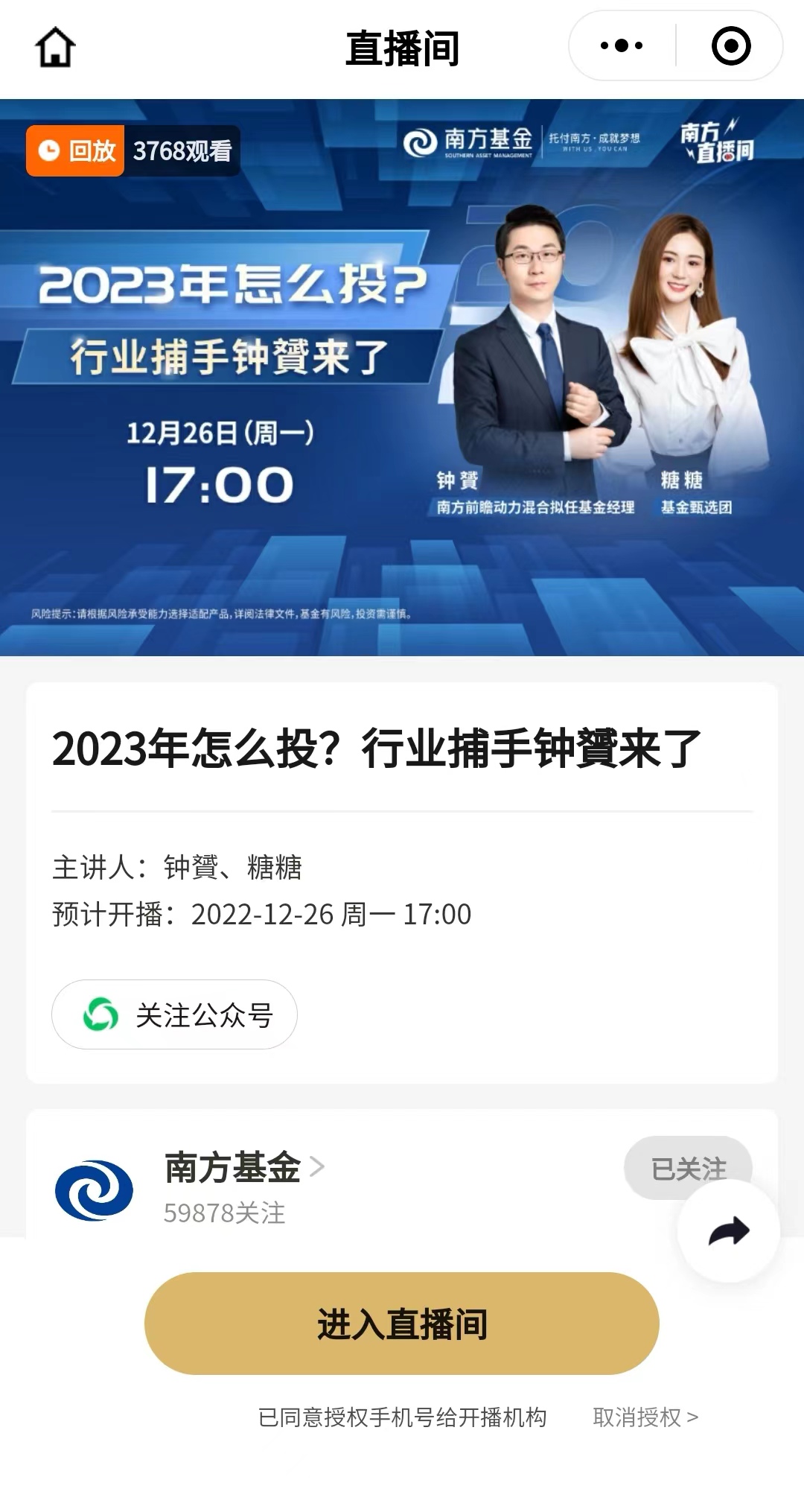Tap the circular close capsule icon
804x1512 pixels.
tap(732, 46)
